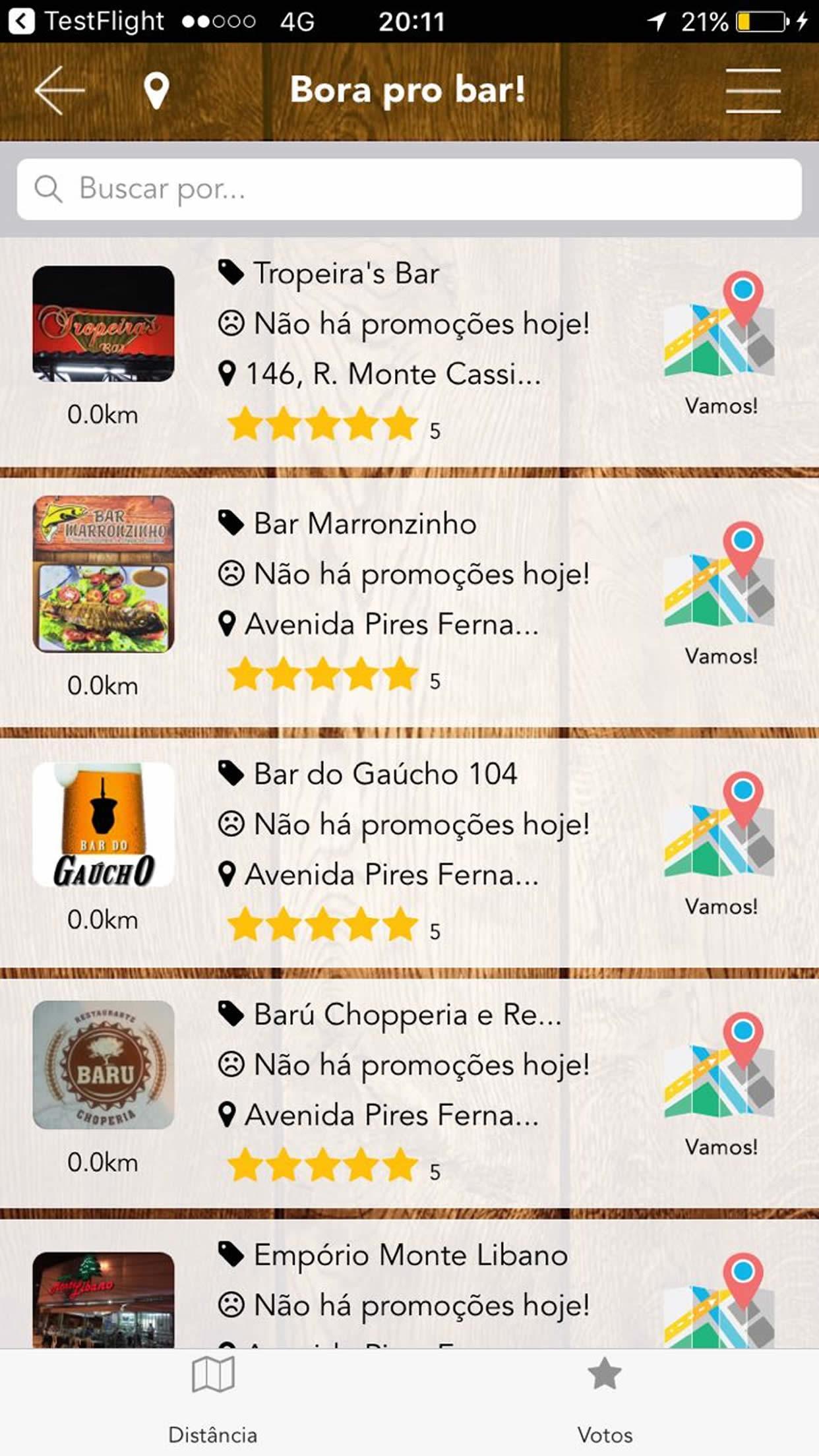819x1456 pixels.
Task: Tap into the Buscar por search field
Action: (409, 189)
